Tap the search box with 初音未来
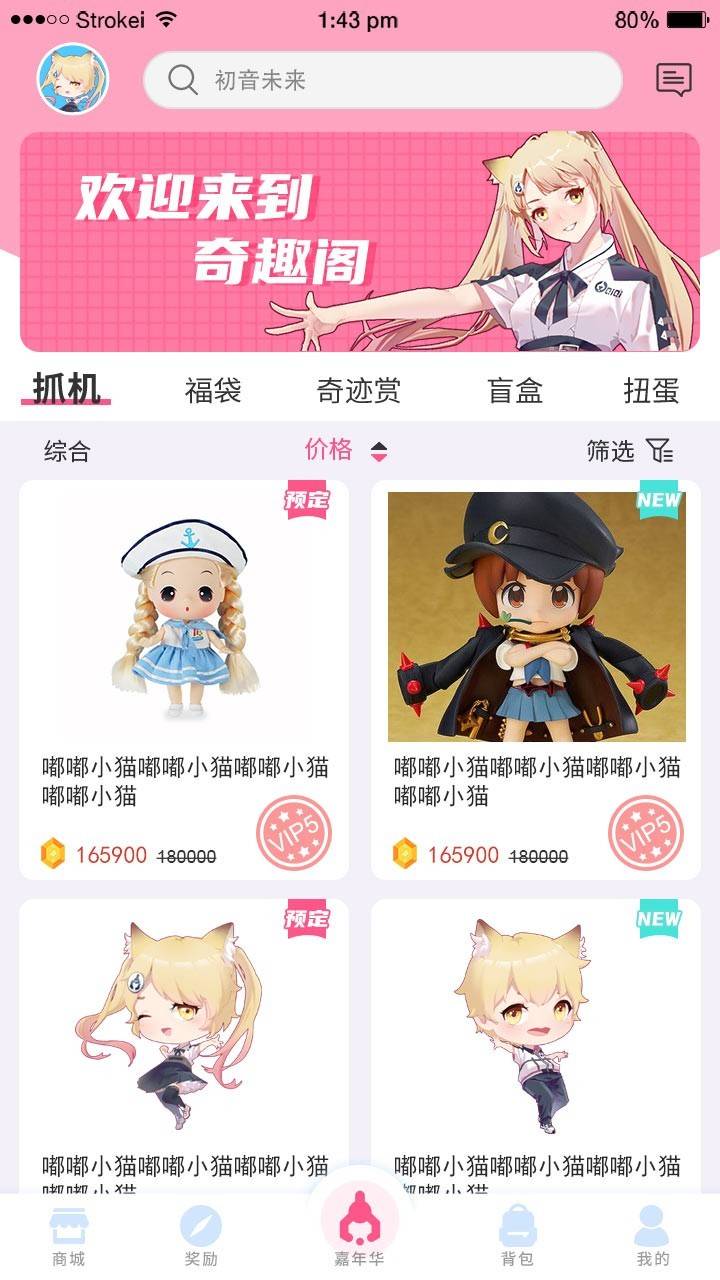Image resolution: width=720 pixels, height=1280 pixels. pyautogui.click(x=382, y=80)
